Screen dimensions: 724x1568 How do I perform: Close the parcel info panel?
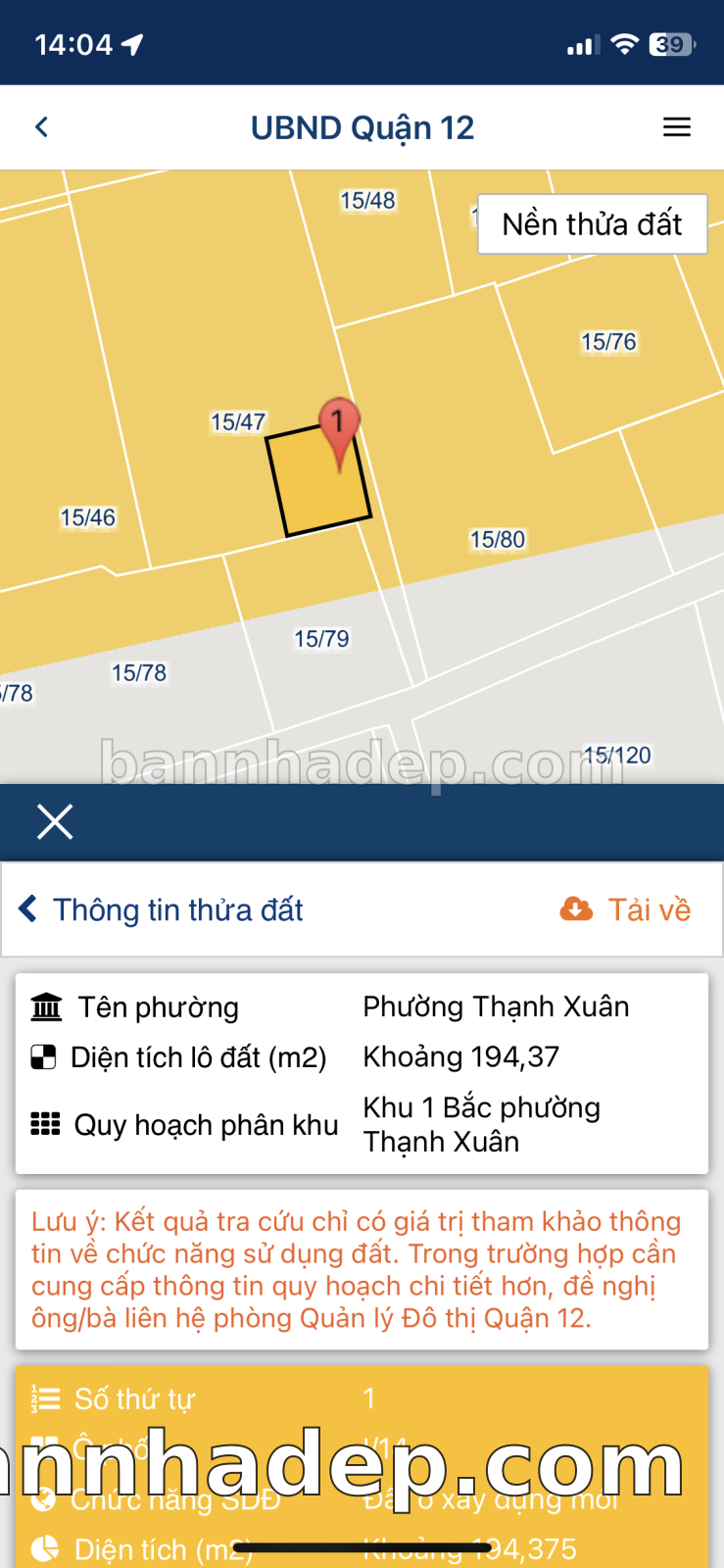[55, 821]
